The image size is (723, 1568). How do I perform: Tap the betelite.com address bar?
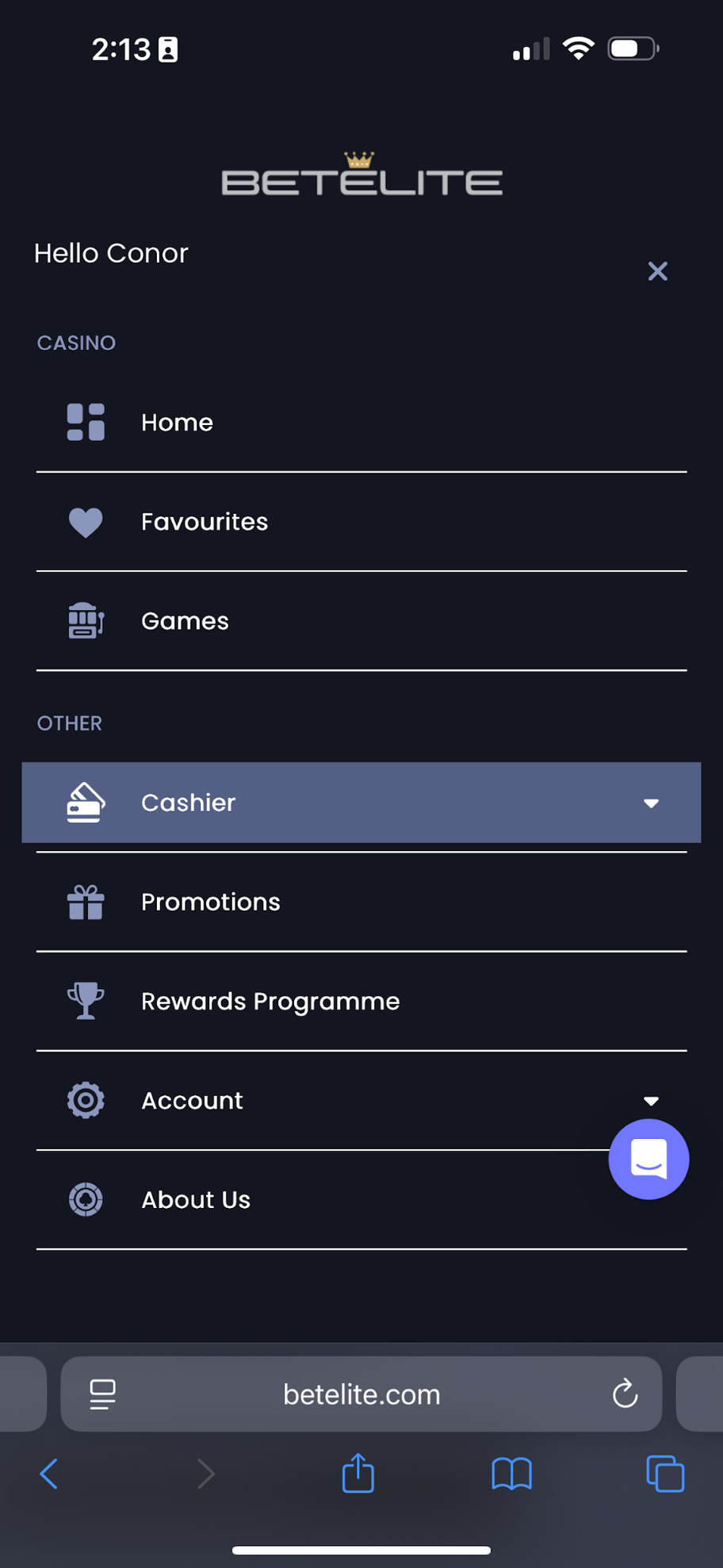coord(361,1394)
